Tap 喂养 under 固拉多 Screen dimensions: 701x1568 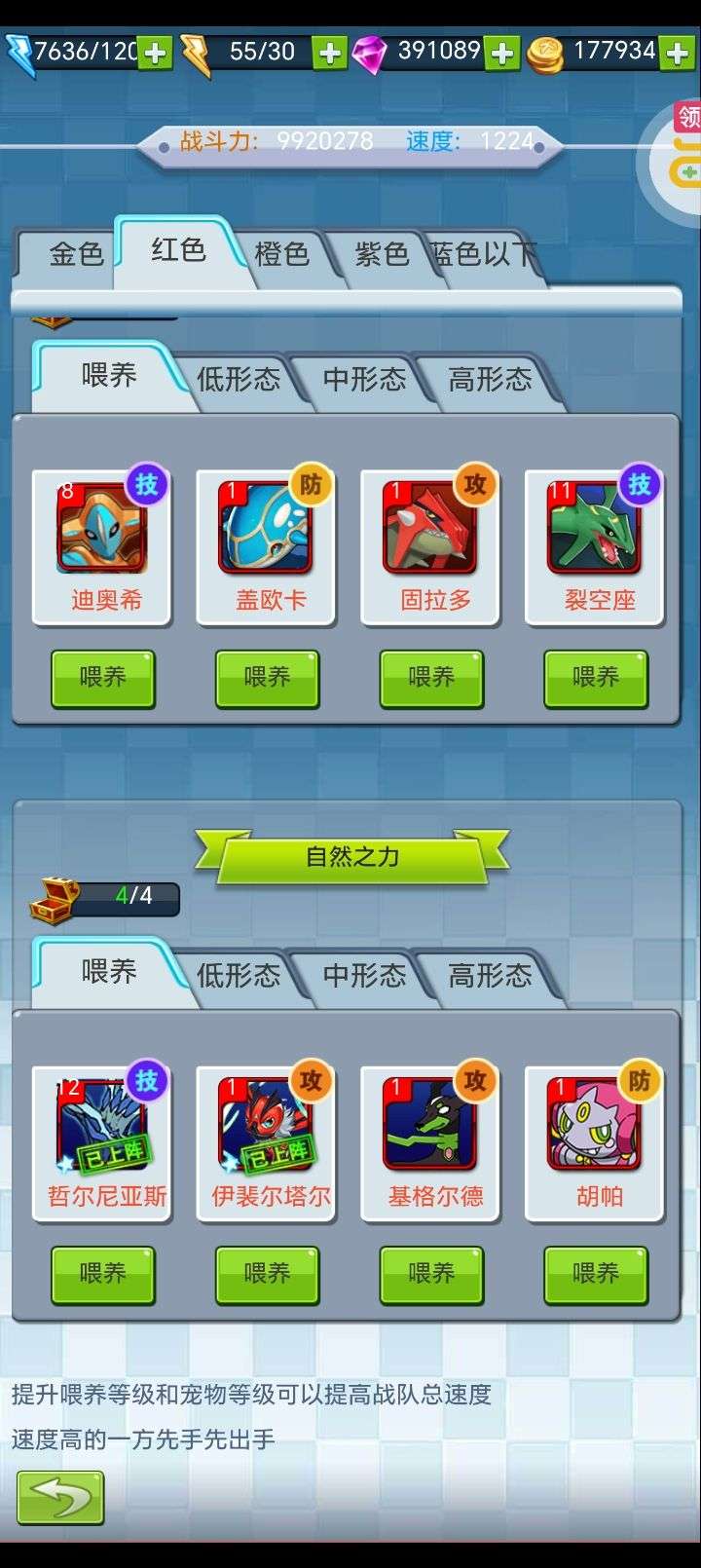point(432,678)
